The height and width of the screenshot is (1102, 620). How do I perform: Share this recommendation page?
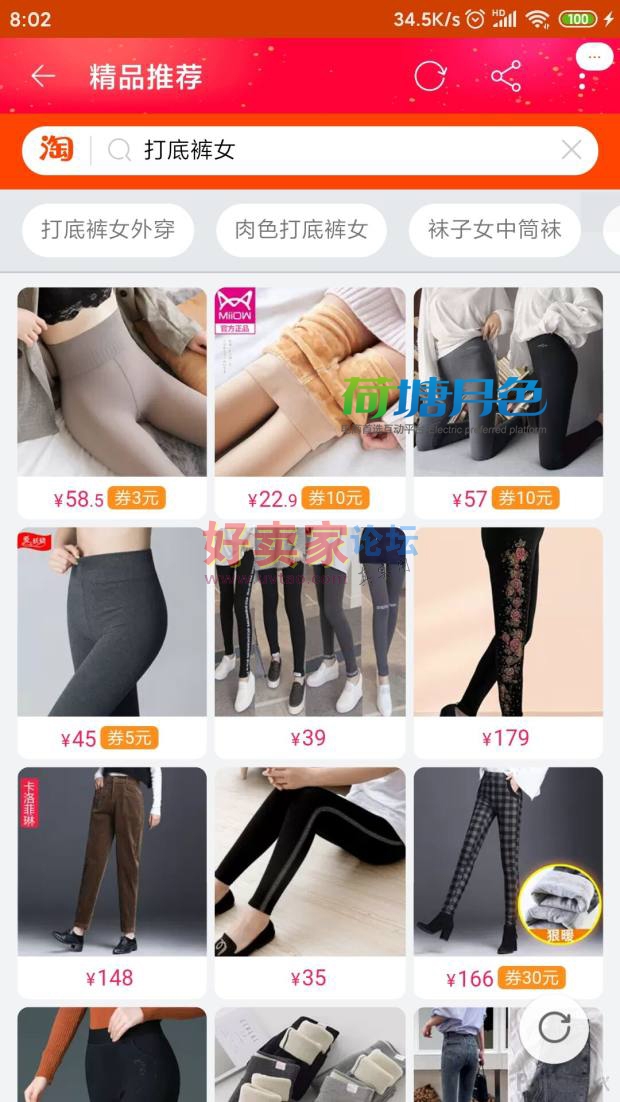coord(506,77)
